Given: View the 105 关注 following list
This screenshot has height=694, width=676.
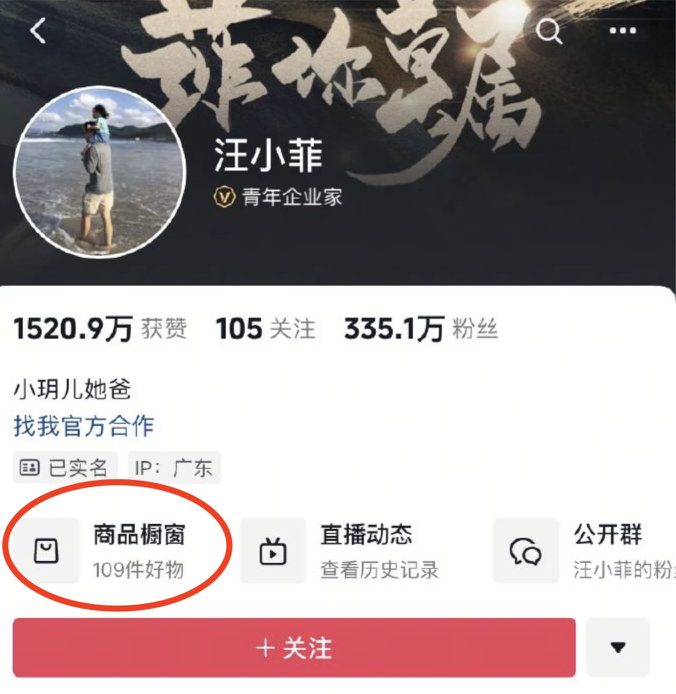Looking at the screenshot, I should [x=265, y=329].
